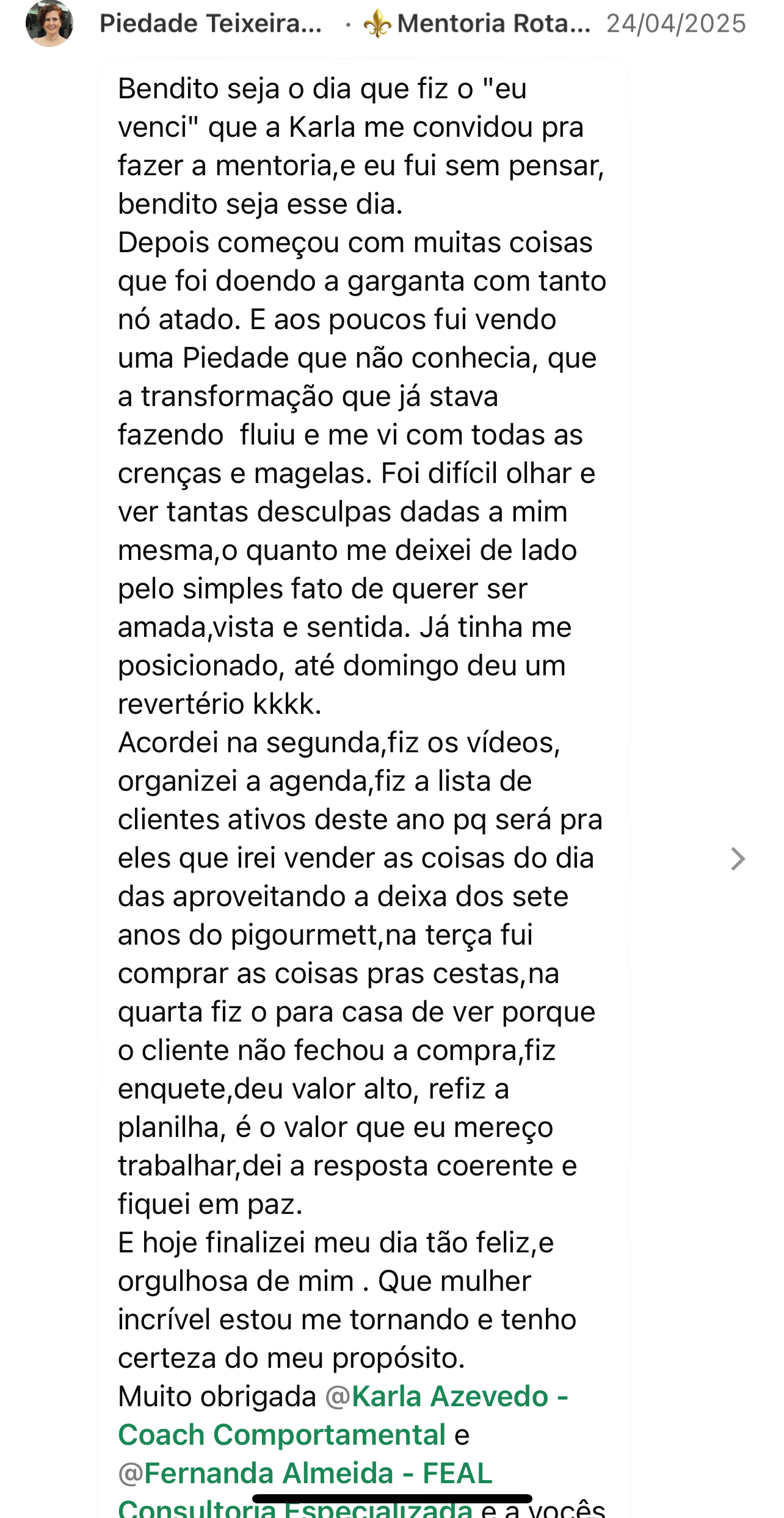Open the Mentoria Rota group name
Image resolution: width=784 pixels, height=1518 pixels.
[x=493, y=24]
